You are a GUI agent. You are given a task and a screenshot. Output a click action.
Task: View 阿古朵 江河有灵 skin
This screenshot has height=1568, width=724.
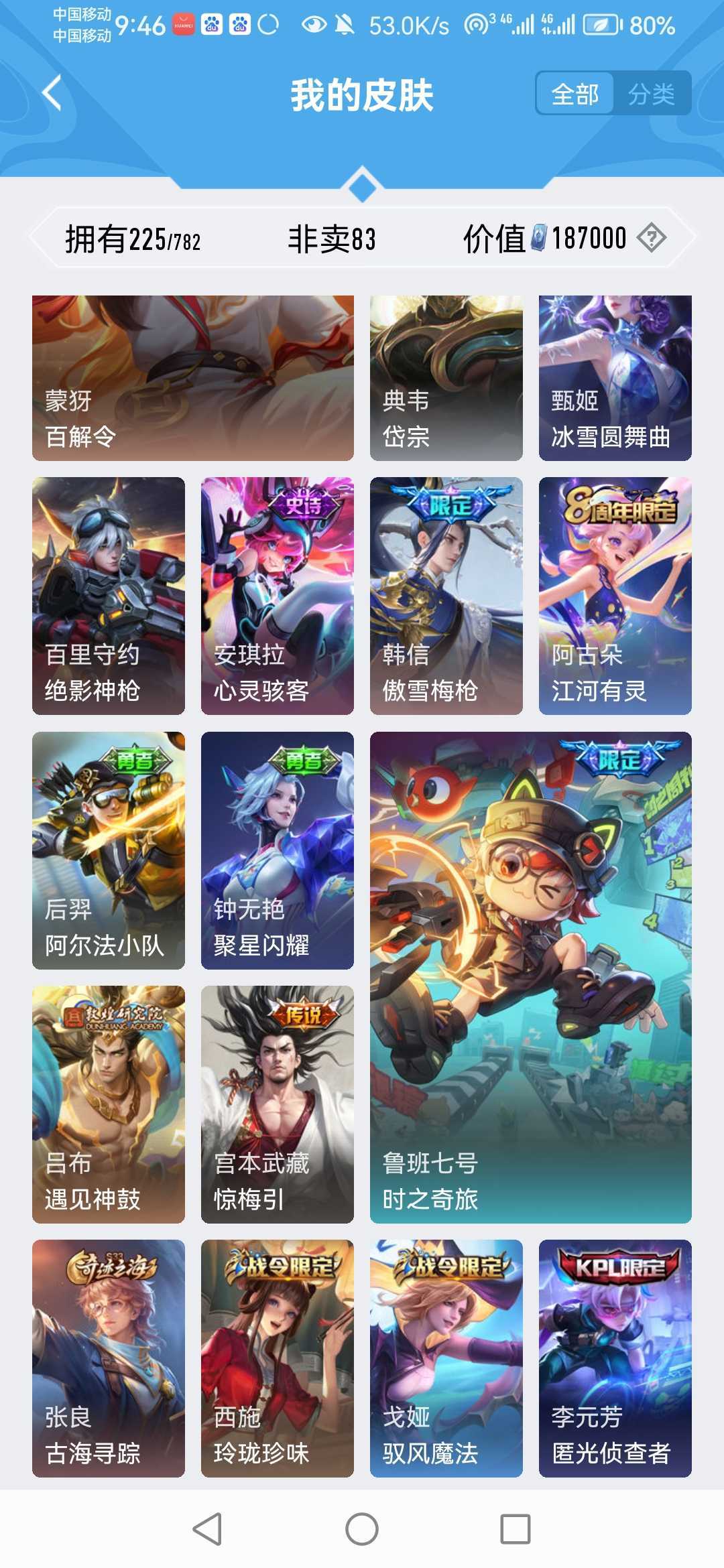[x=615, y=596]
